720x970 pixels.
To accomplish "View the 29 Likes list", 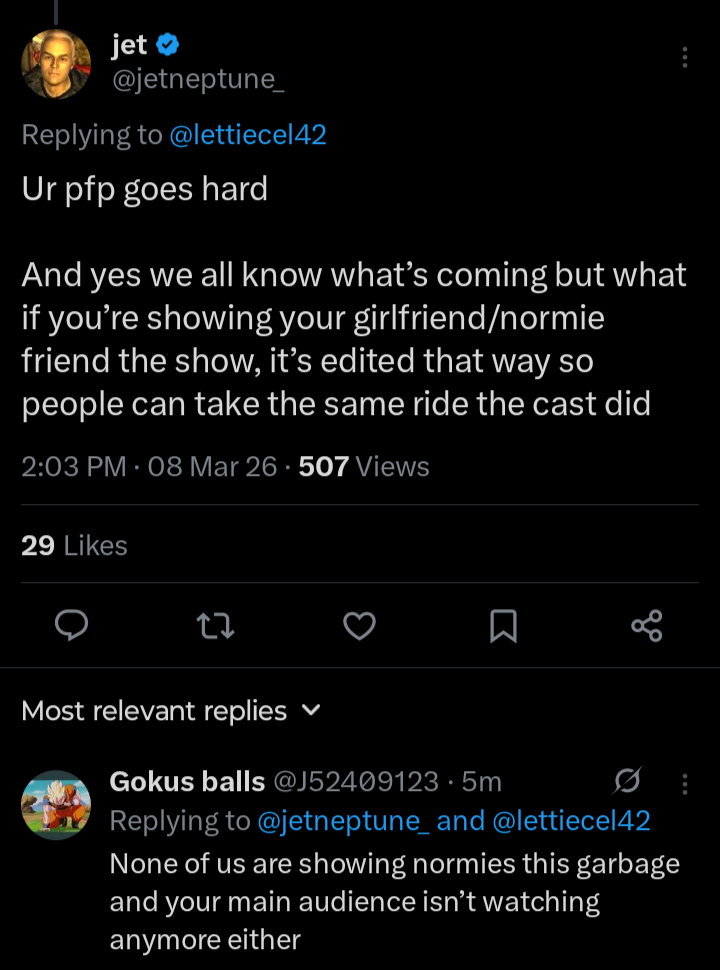I will pyautogui.click(x=74, y=545).
